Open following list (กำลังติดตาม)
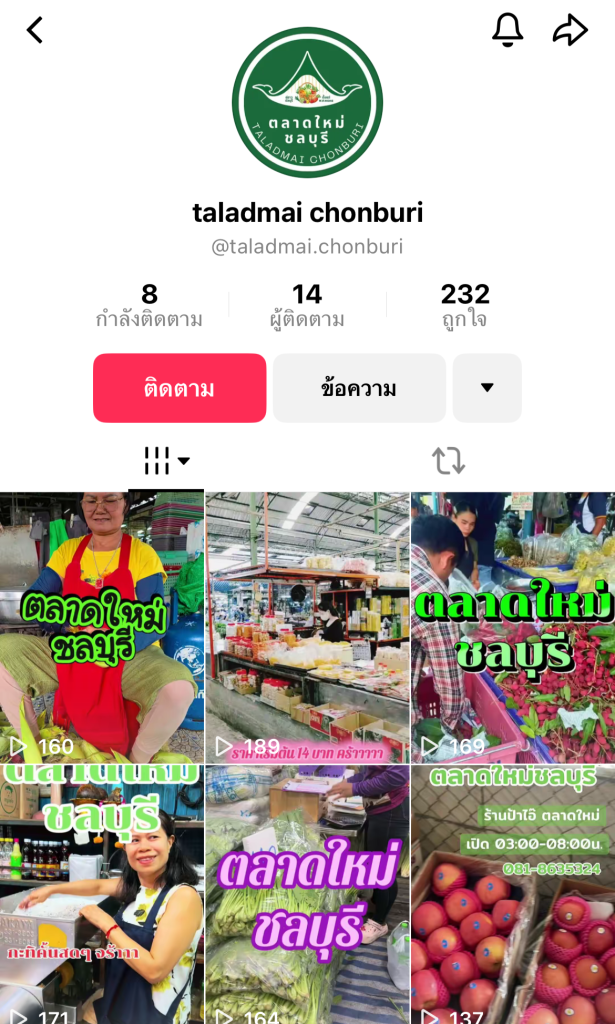 149,306
